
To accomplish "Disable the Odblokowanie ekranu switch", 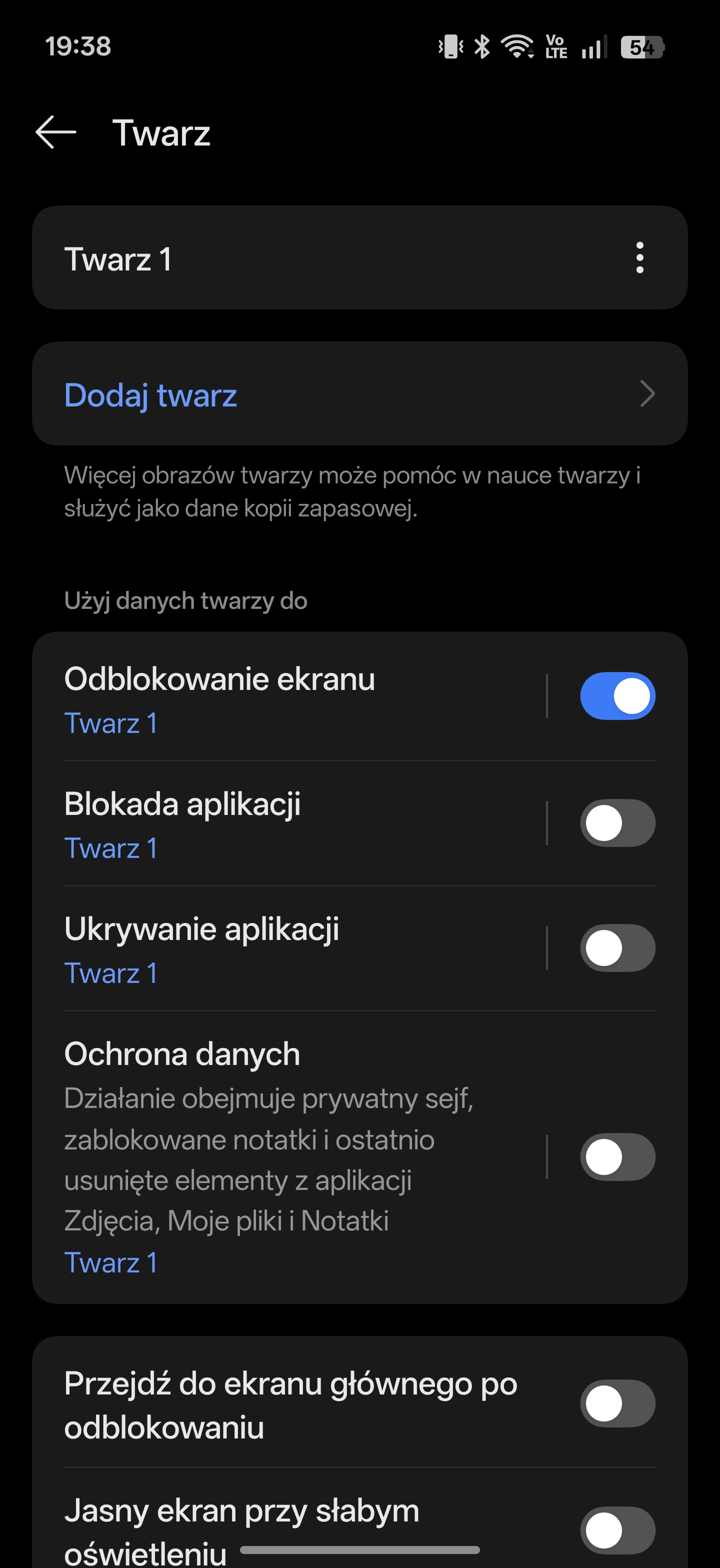I will coord(617,695).
